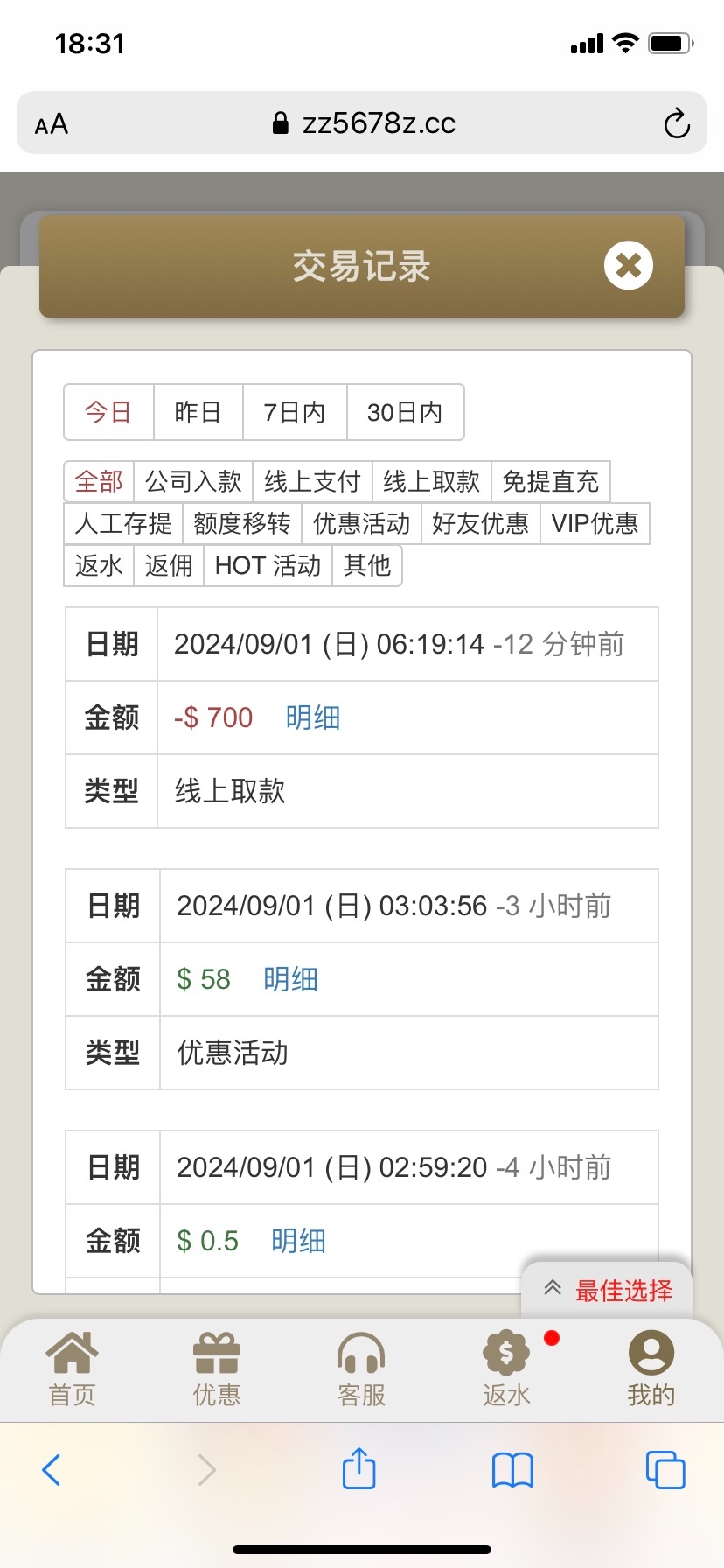Select the 免提直充 filter
The width and height of the screenshot is (724, 1568).
550,481
